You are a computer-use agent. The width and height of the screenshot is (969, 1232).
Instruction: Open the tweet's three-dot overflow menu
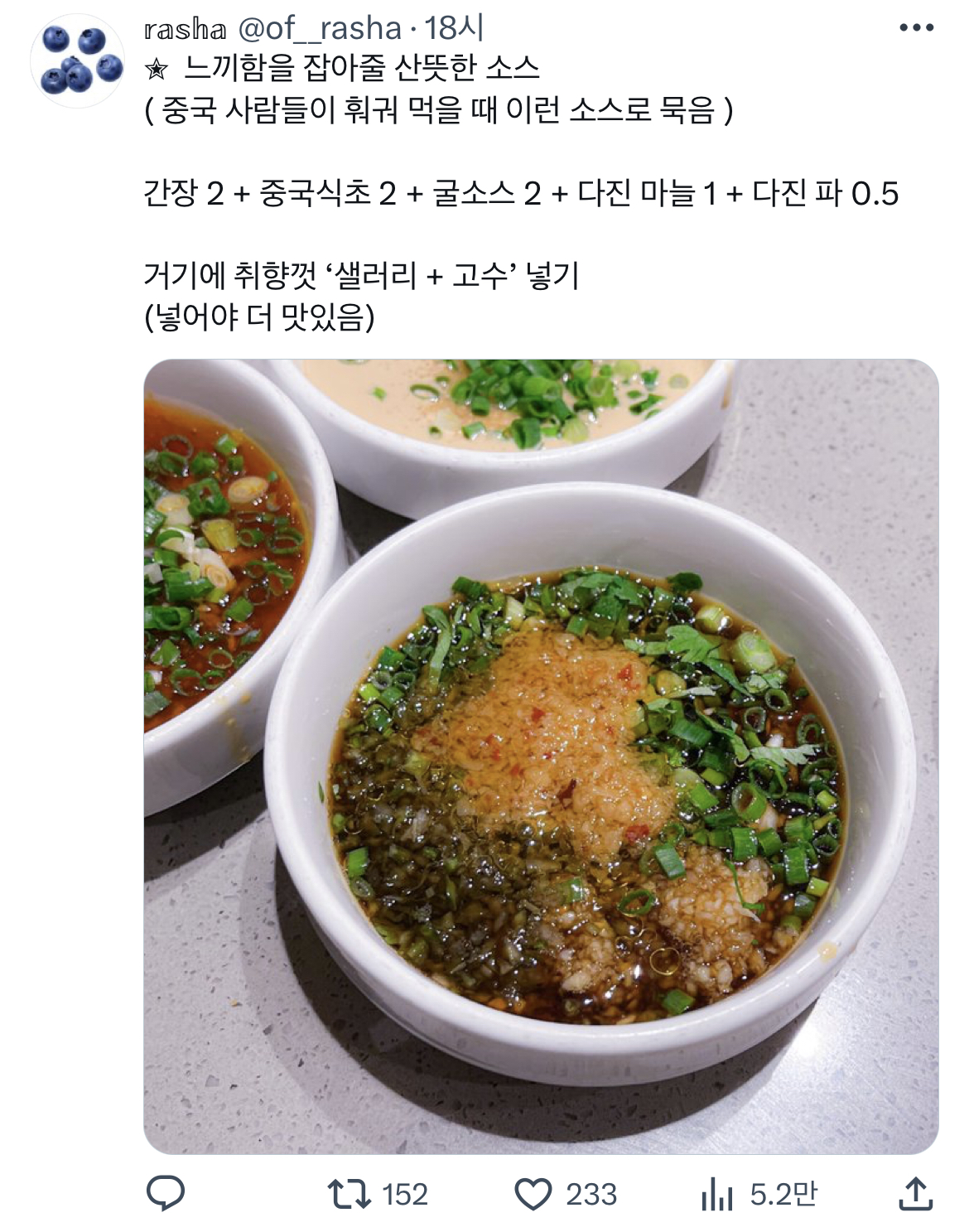(x=916, y=28)
